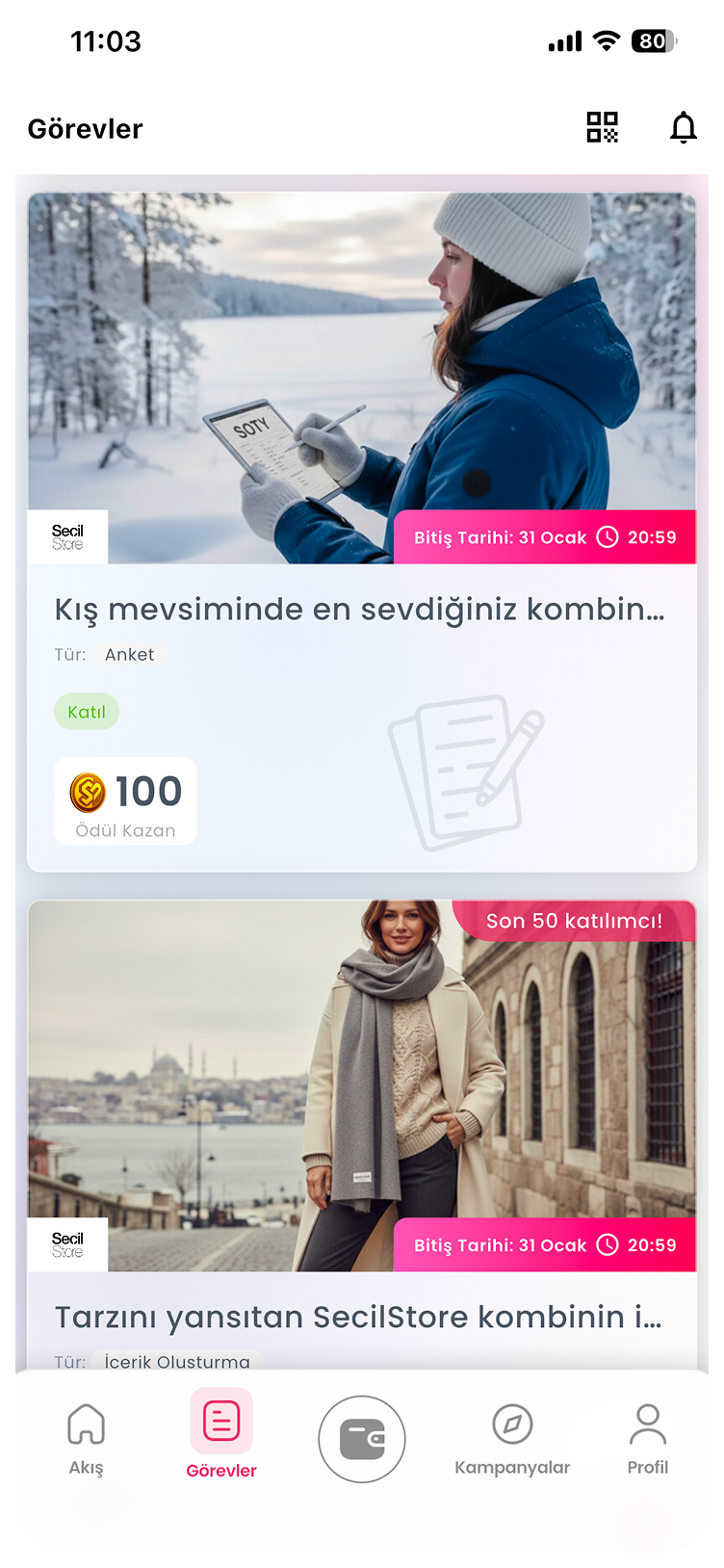
Task: Open the QR code scanner
Action: coord(600,126)
